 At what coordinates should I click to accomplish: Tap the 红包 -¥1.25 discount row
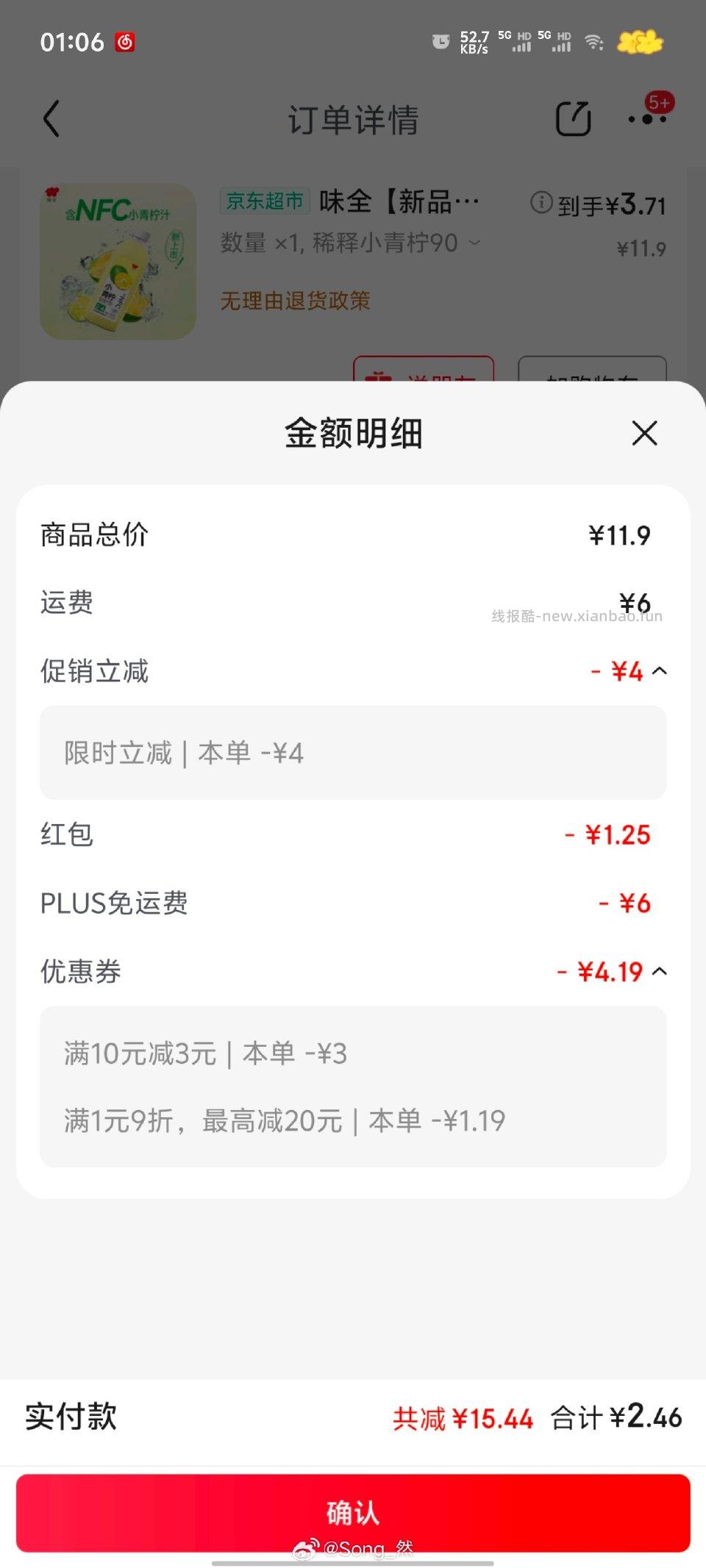(353, 834)
